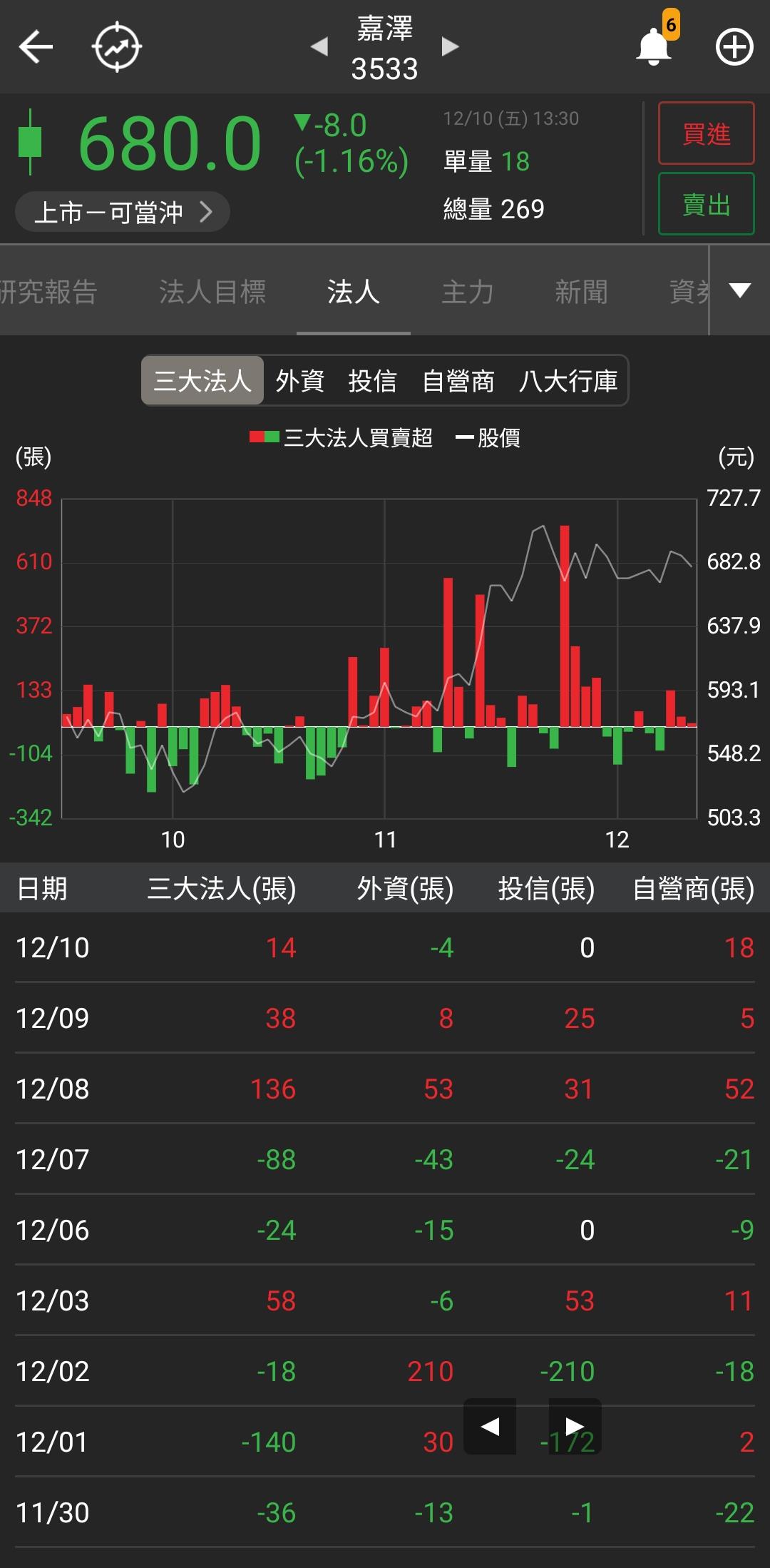This screenshot has height=1568, width=770.
Task: Open notifications via the bell icon
Action: (652, 47)
